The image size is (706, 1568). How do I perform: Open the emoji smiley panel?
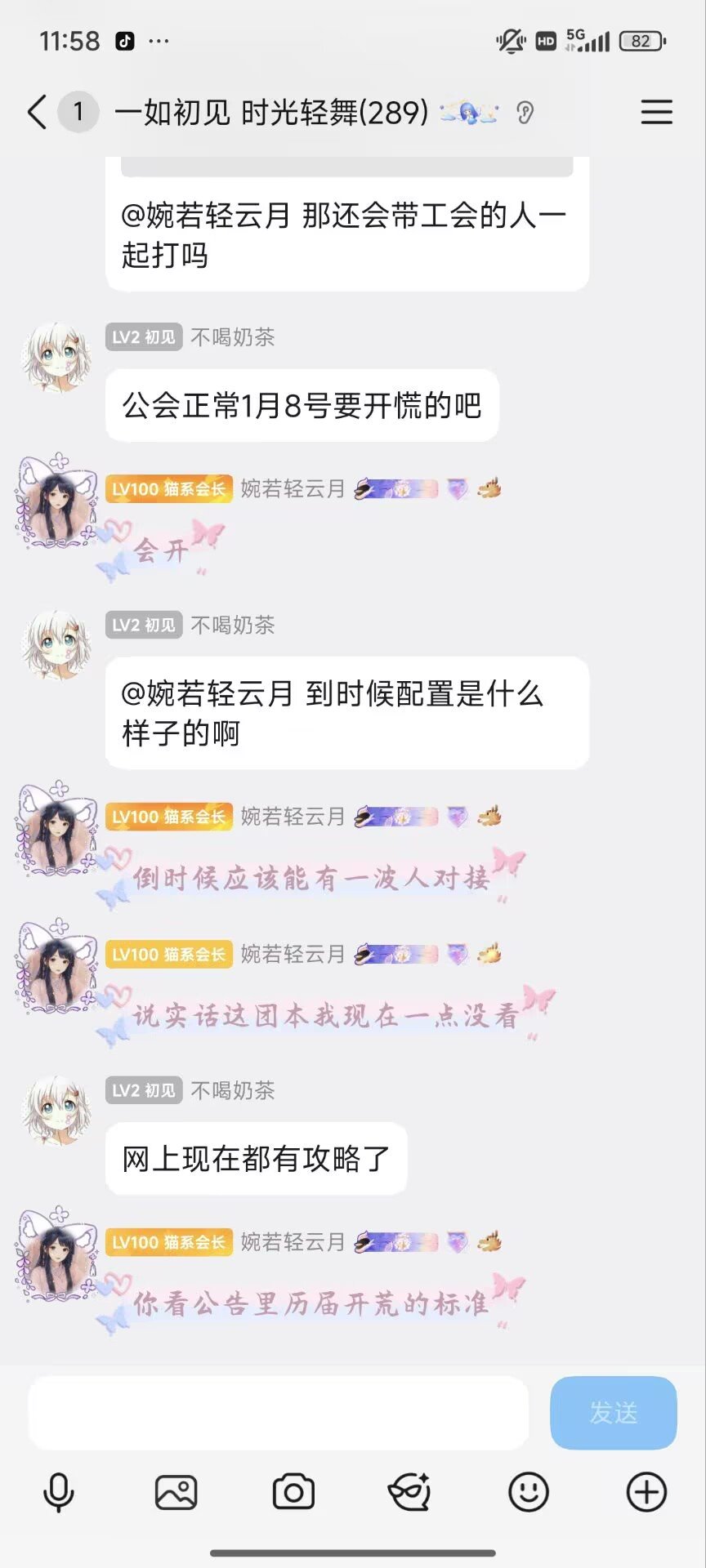click(528, 1493)
